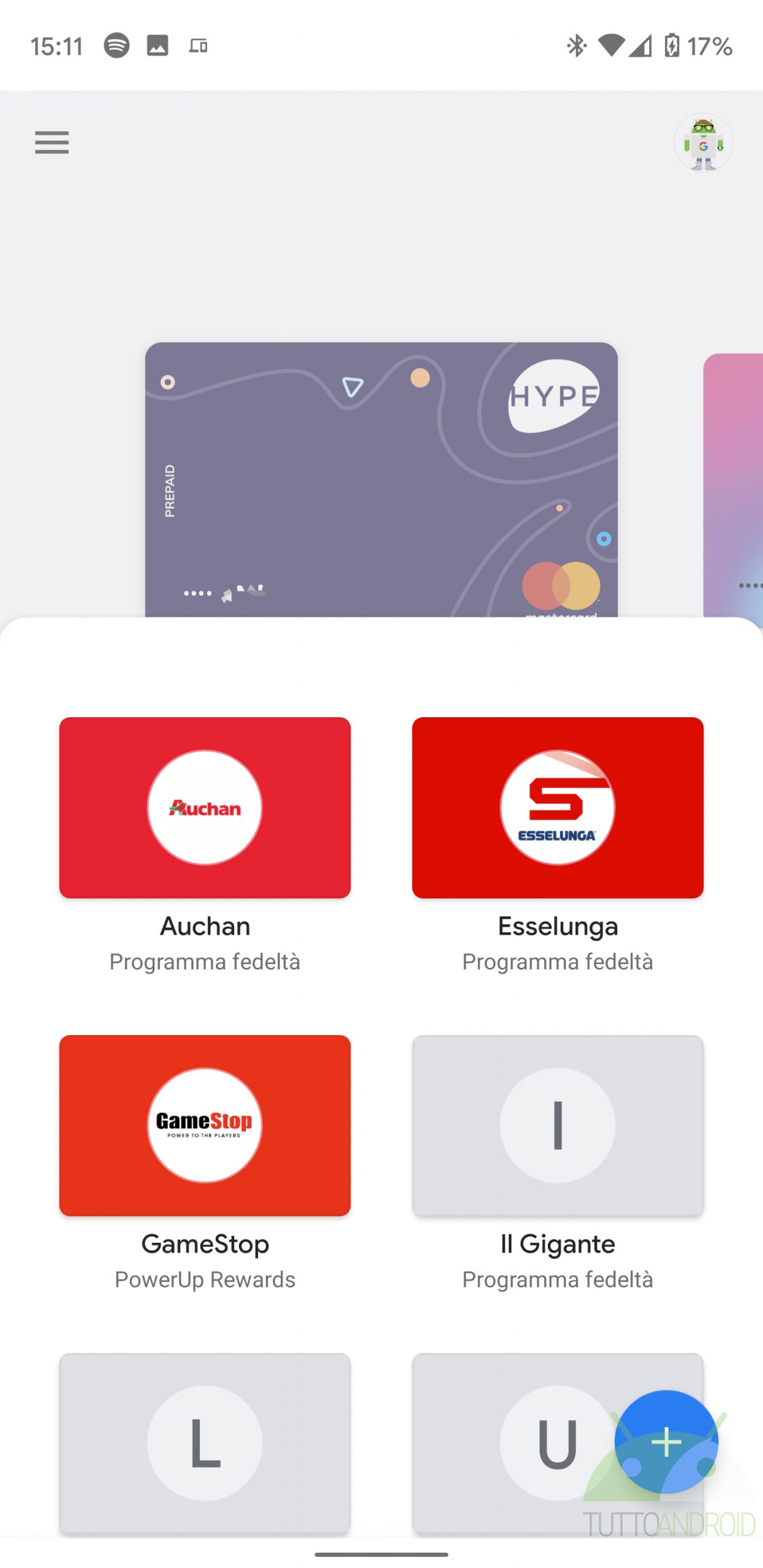Screen dimensions: 763x1568
Task: Open the Auchan loyalty card
Action: (x=205, y=807)
